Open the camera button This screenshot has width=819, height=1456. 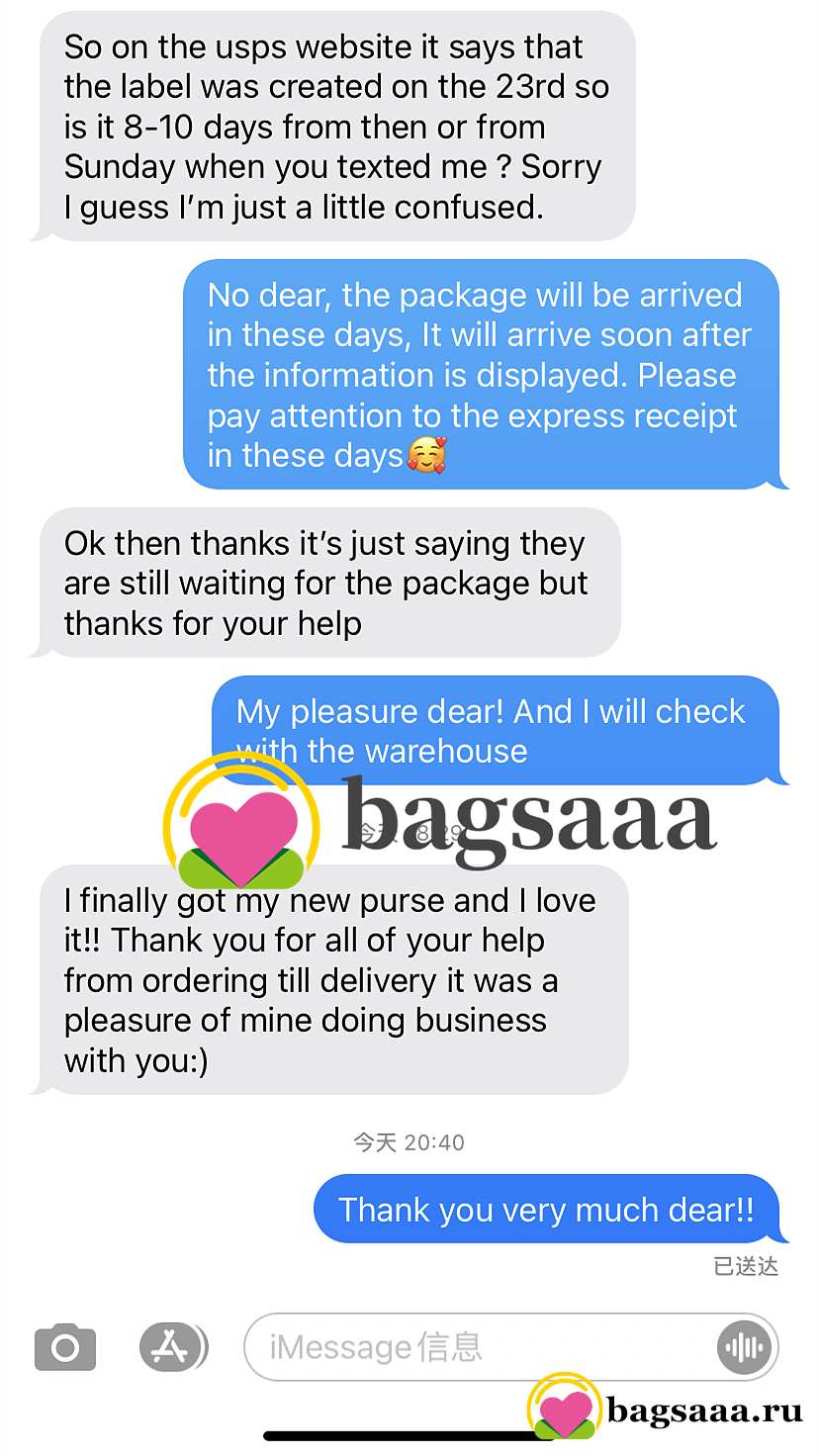65,1347
